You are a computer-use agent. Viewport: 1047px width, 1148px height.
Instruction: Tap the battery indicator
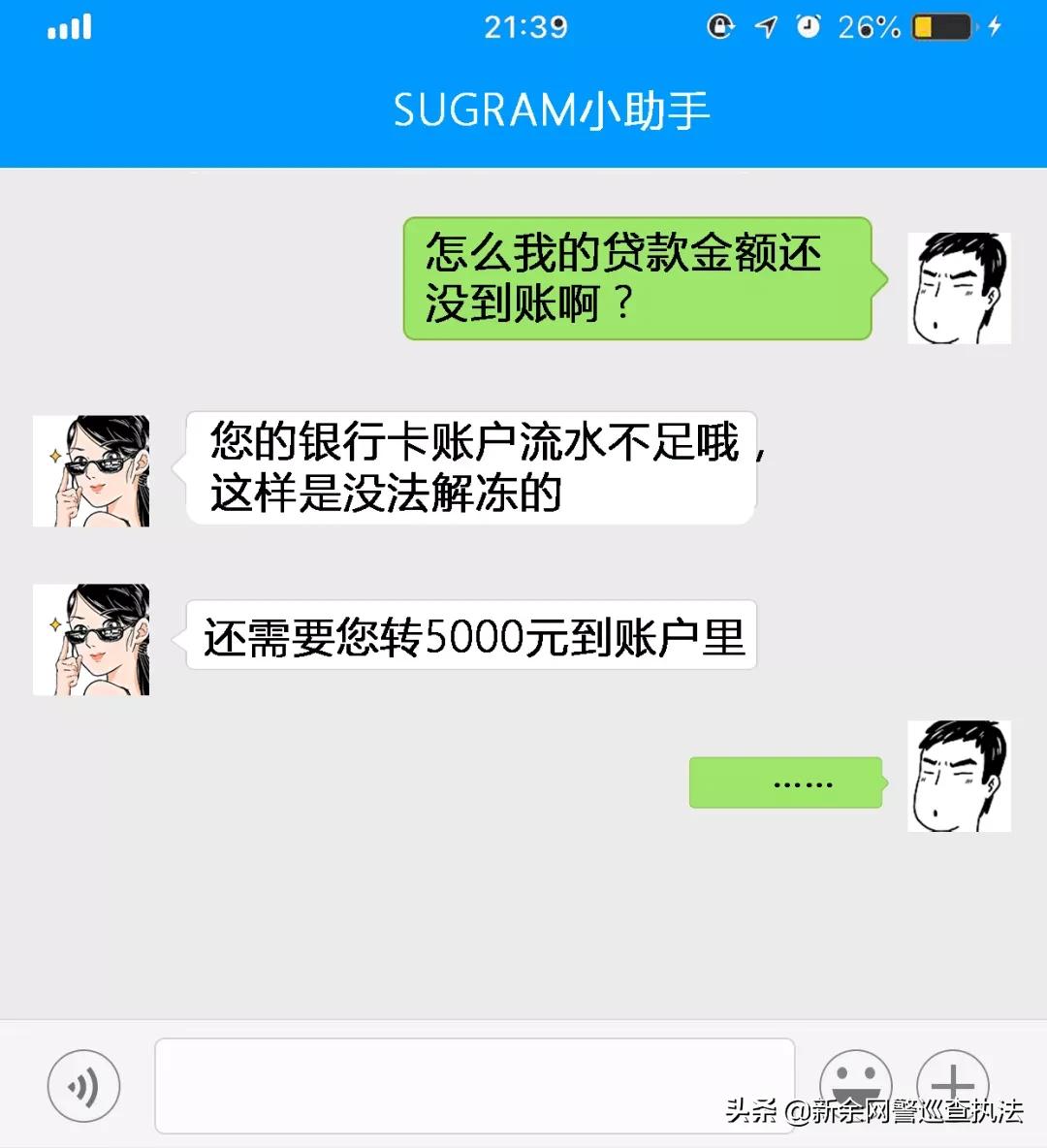(x=941, y=27)
